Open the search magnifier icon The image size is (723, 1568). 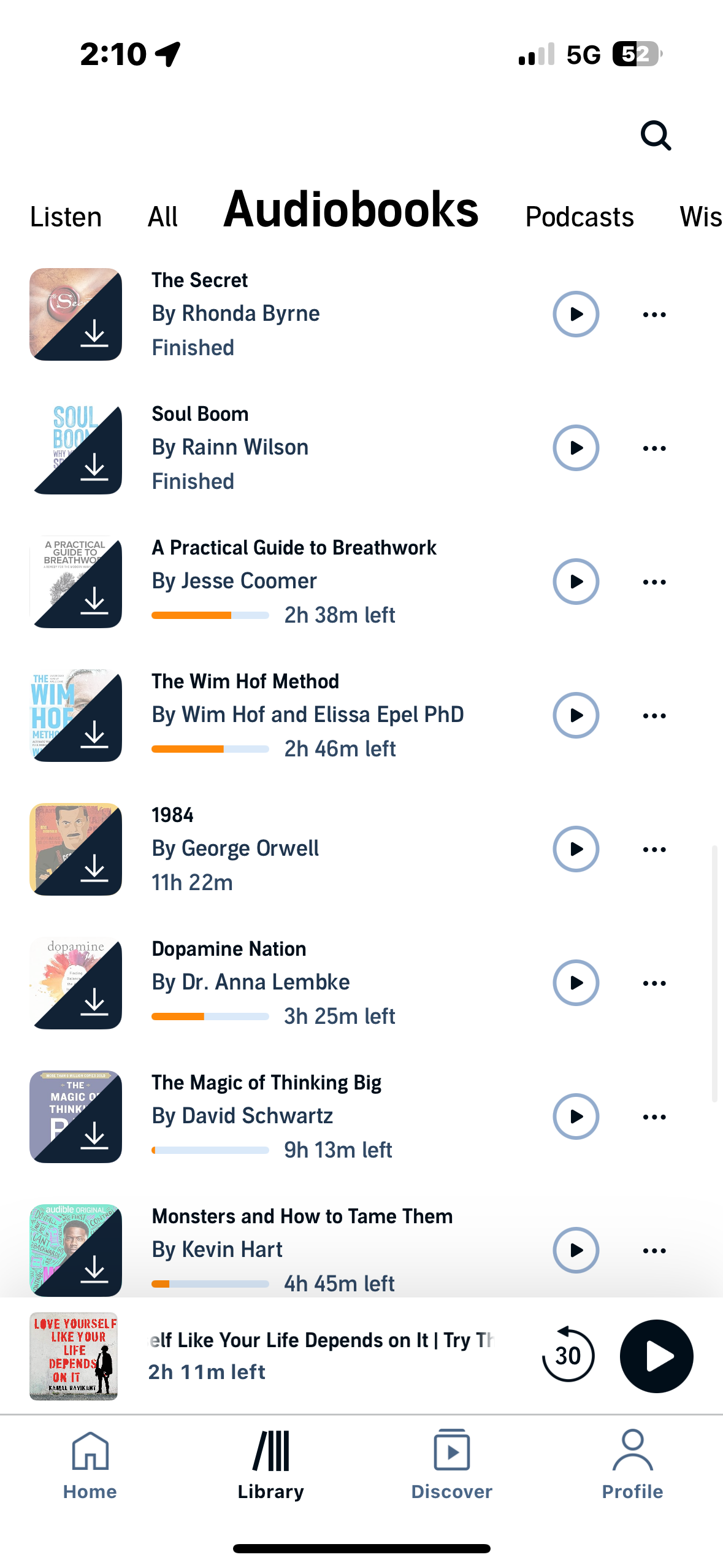656,136
